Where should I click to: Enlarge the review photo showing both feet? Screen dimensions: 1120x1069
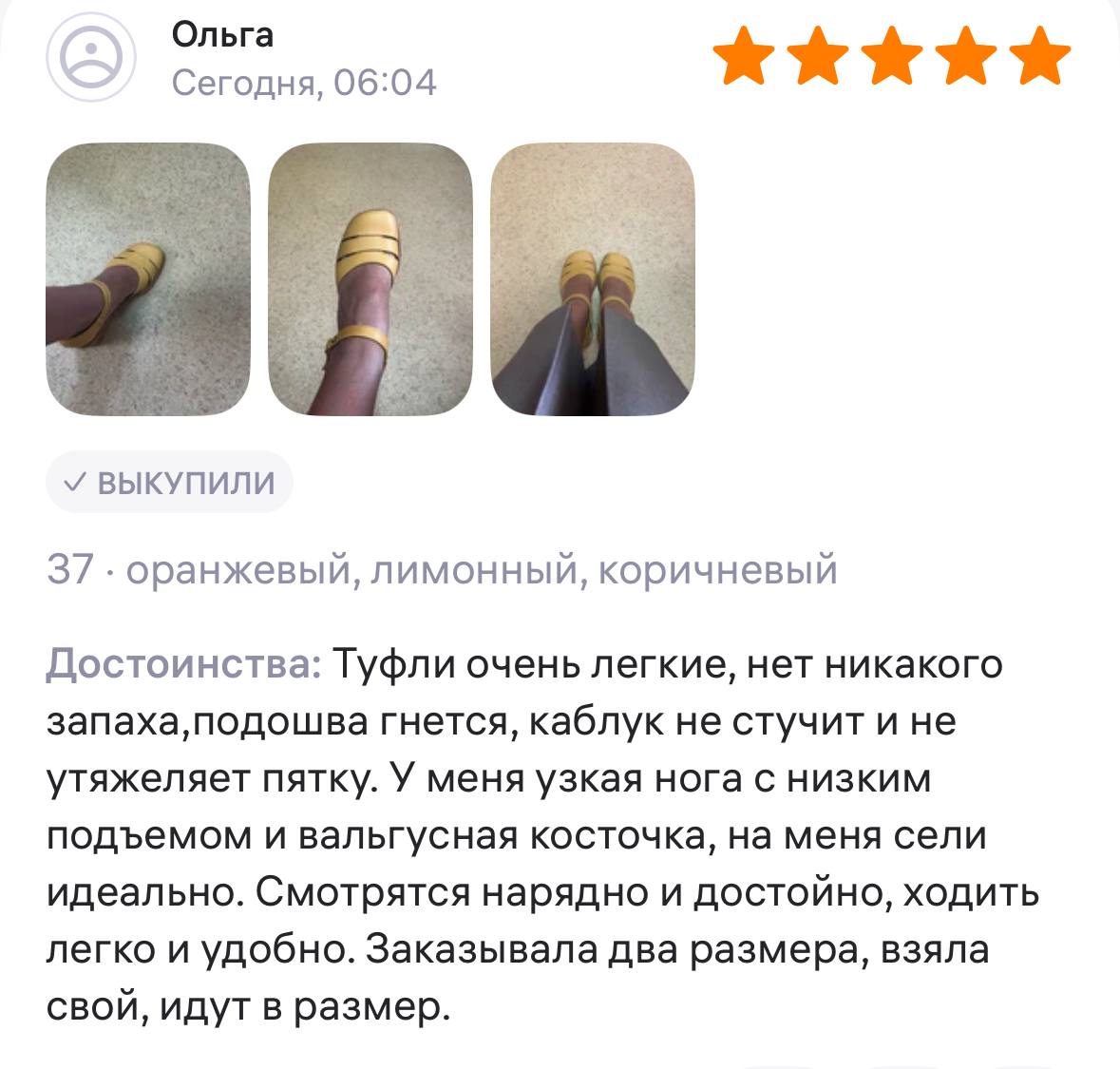[x=593, y=279]
